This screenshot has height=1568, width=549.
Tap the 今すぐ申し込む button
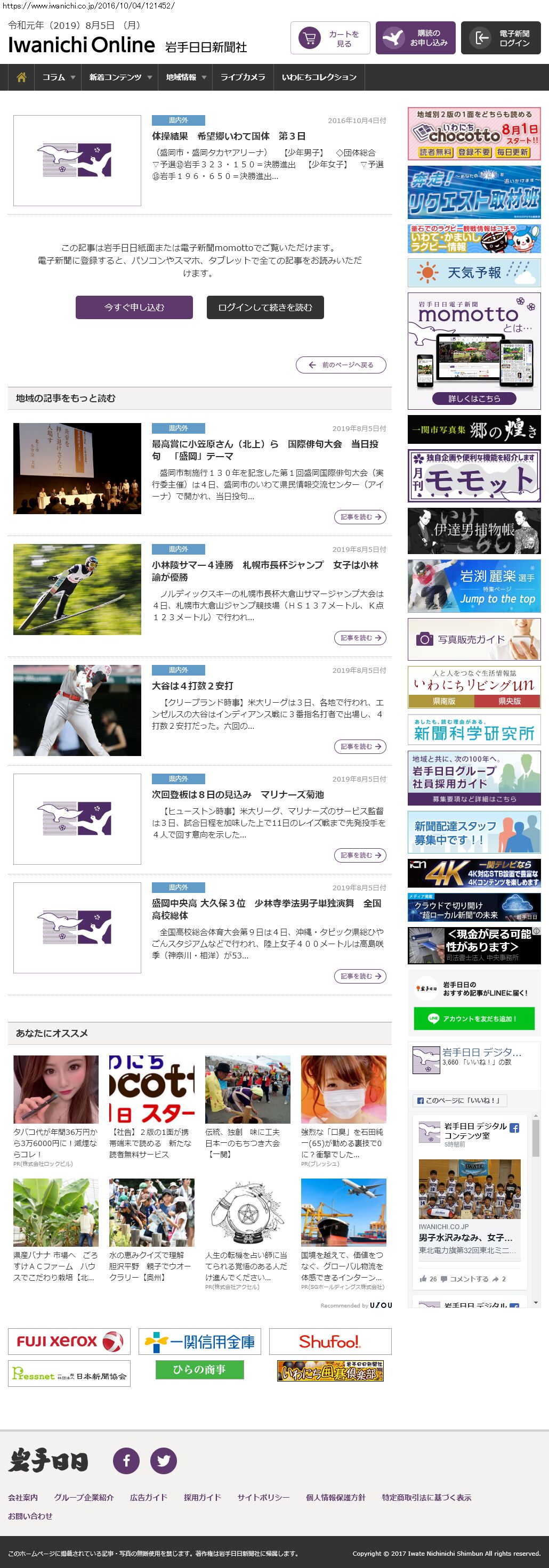134,307
